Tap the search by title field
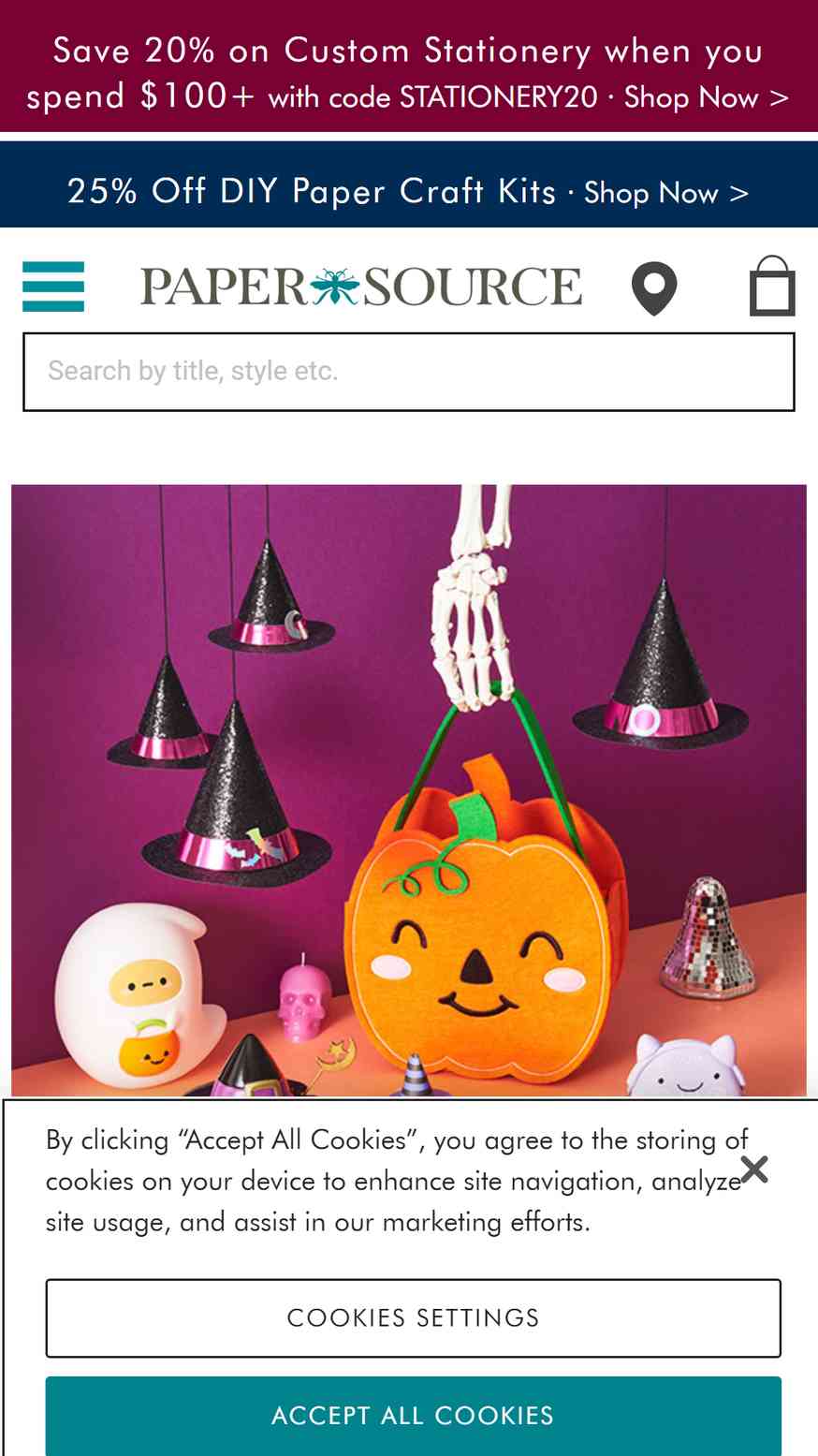The image size is (818, 1456). [409, 372]
